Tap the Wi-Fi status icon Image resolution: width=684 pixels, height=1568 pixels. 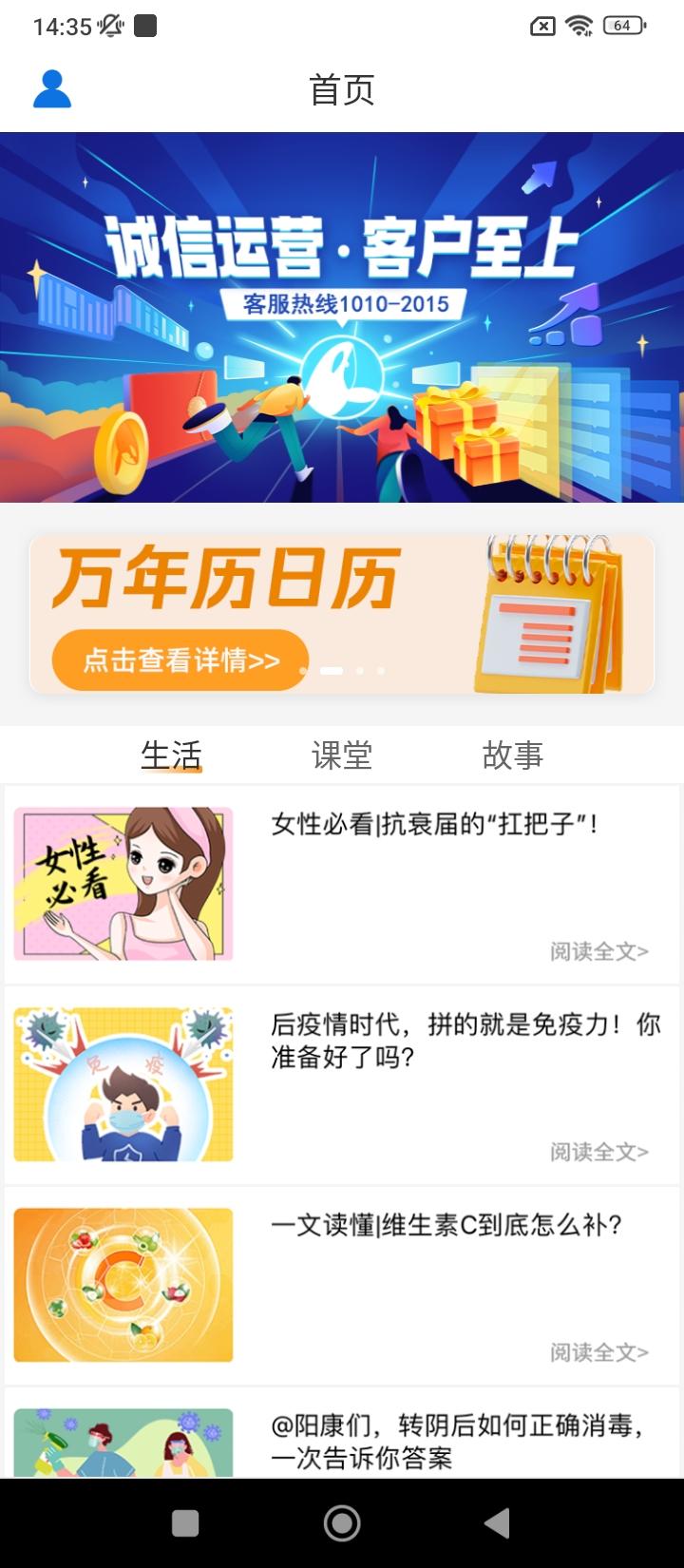tap(578, 25)
